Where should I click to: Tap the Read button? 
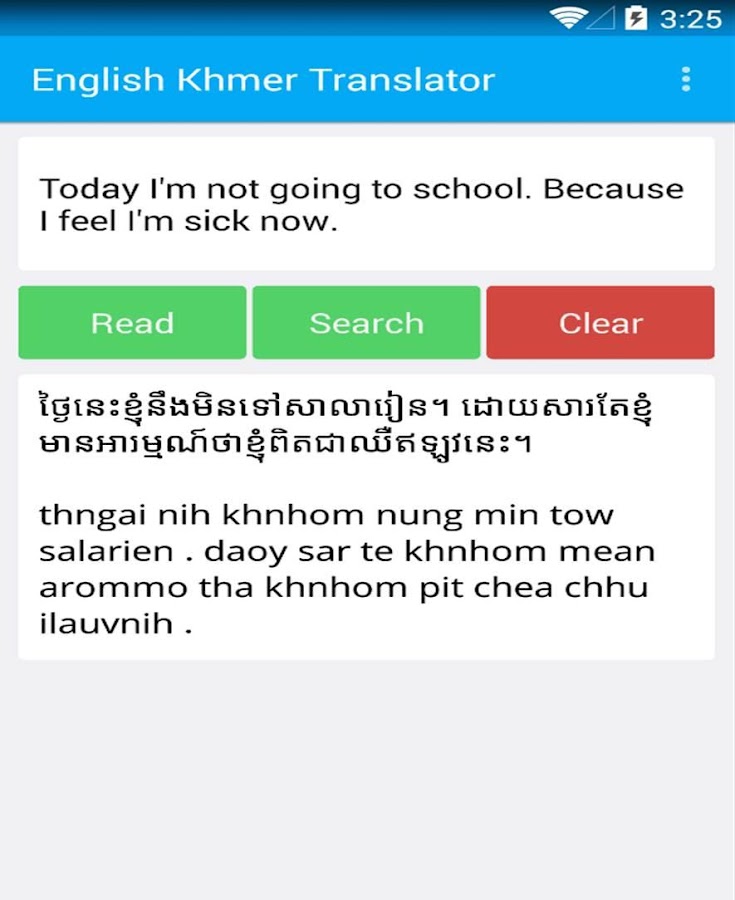[132, 323]
